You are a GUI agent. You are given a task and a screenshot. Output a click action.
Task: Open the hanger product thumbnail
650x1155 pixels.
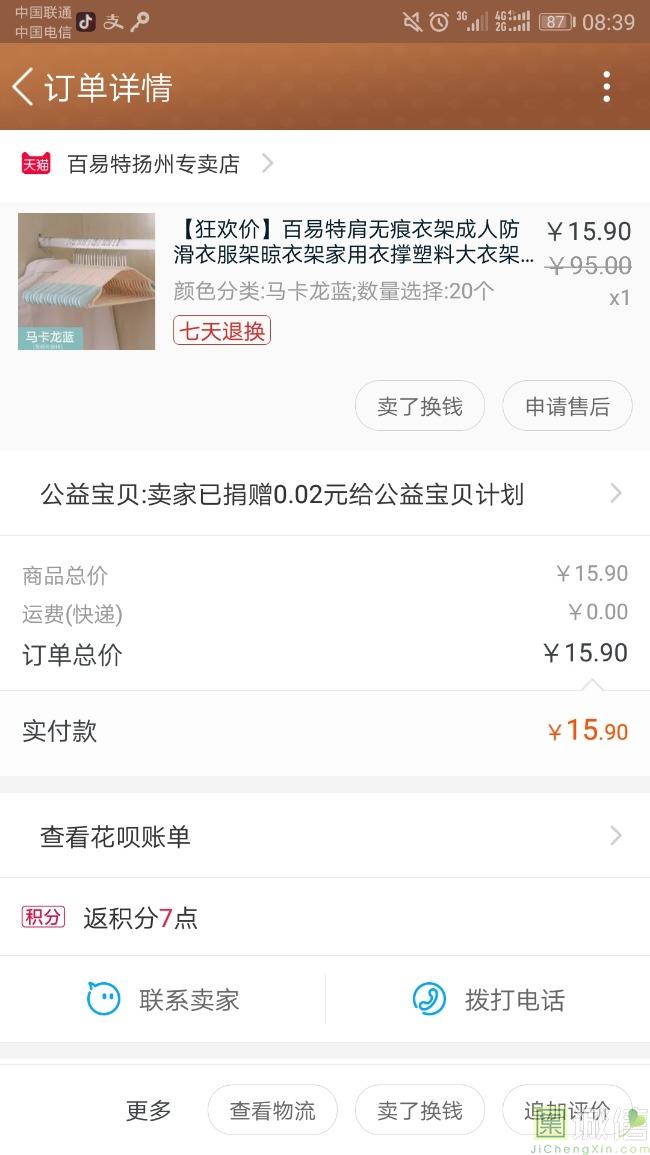pos(86,281)
